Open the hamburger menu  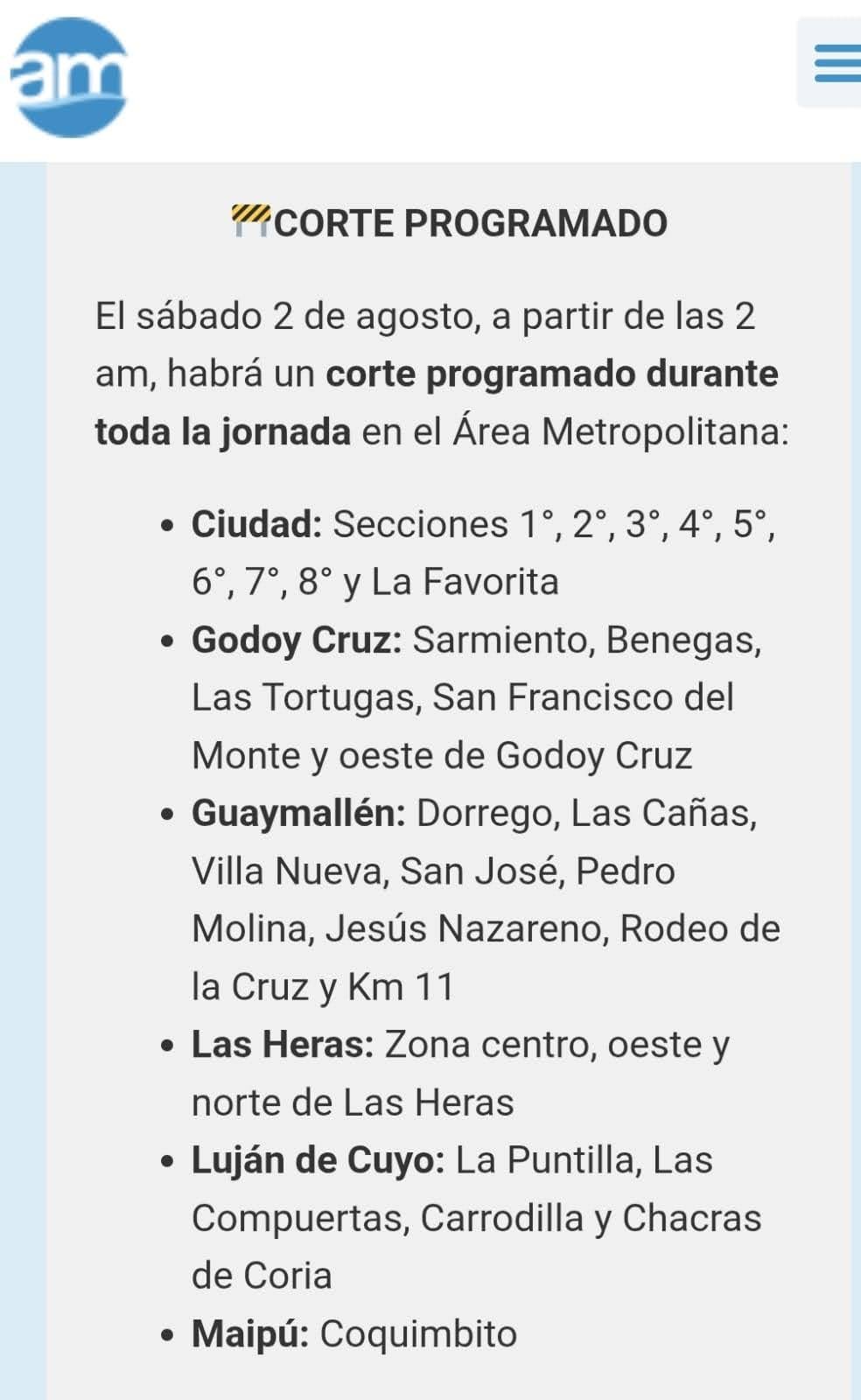(831, 63)
